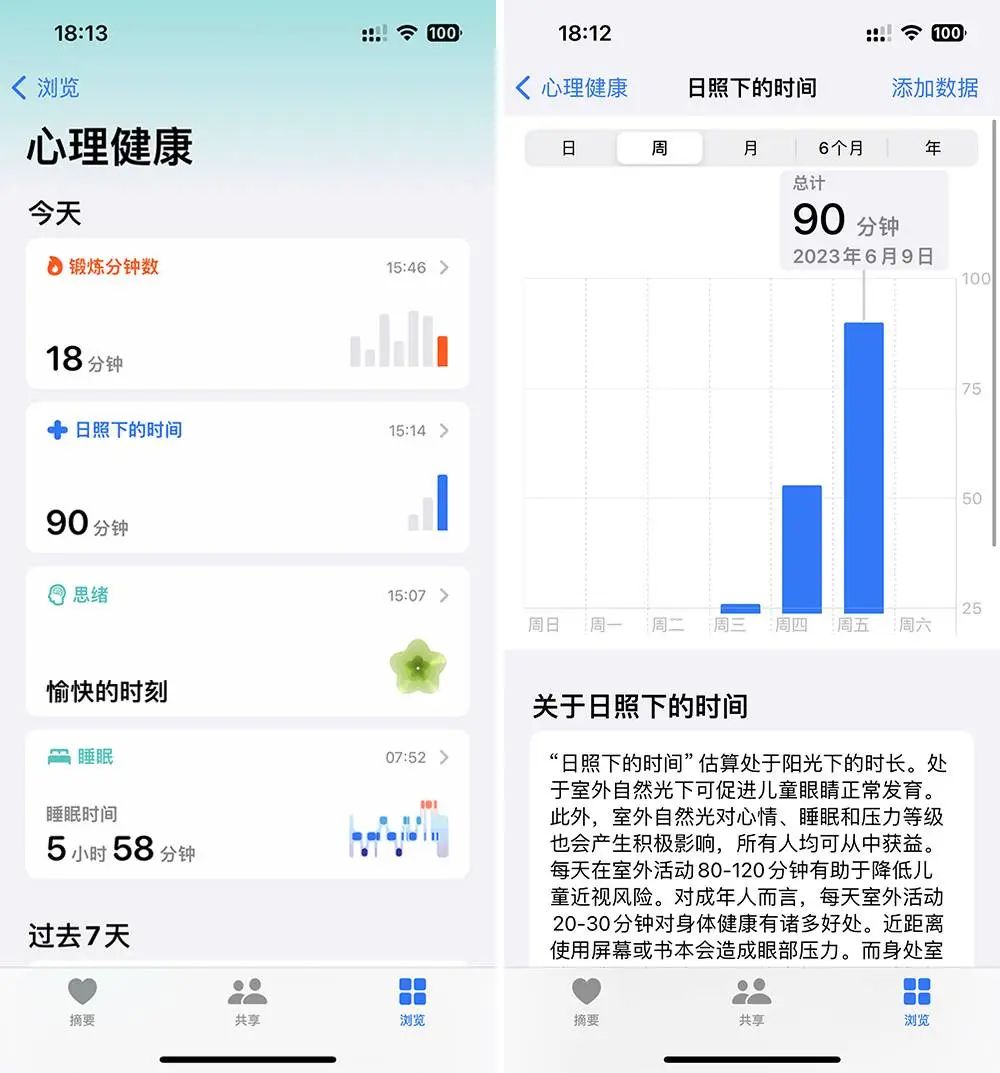Open the 睡眠 card
This screenshot has height=1073, width=1000.
(x=247, y=804)
